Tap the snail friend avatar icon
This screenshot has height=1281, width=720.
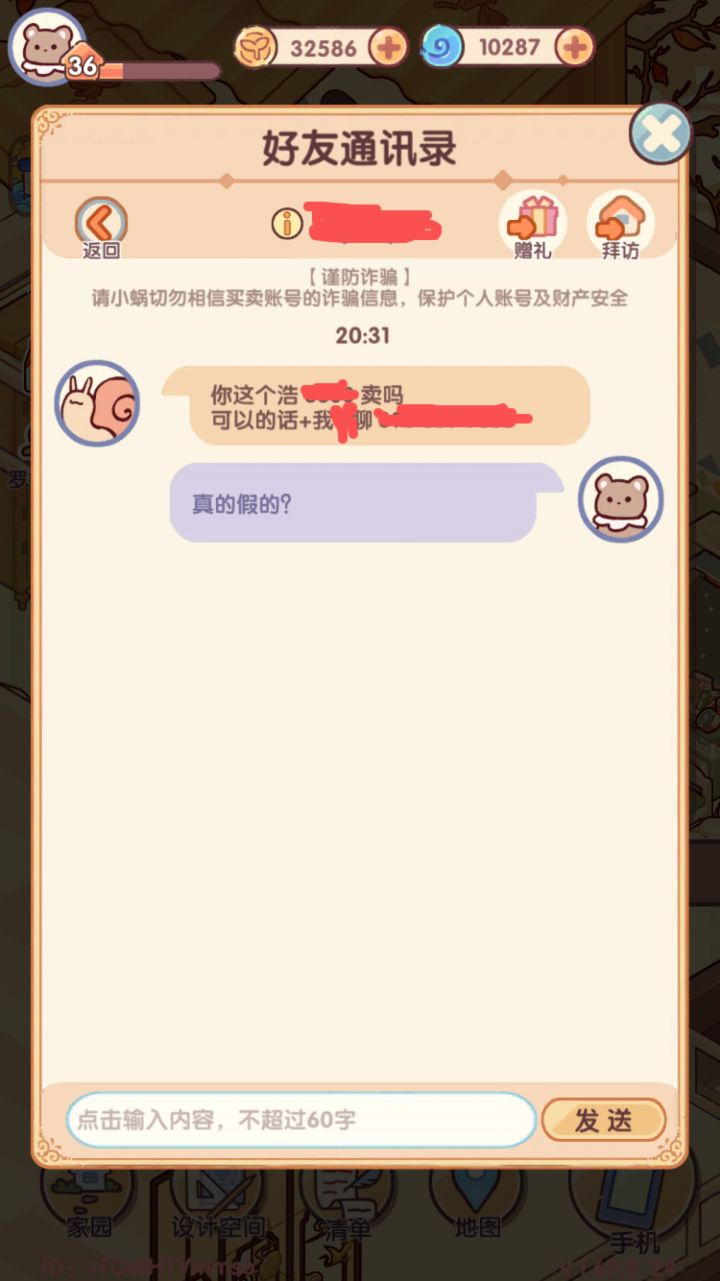97,403
